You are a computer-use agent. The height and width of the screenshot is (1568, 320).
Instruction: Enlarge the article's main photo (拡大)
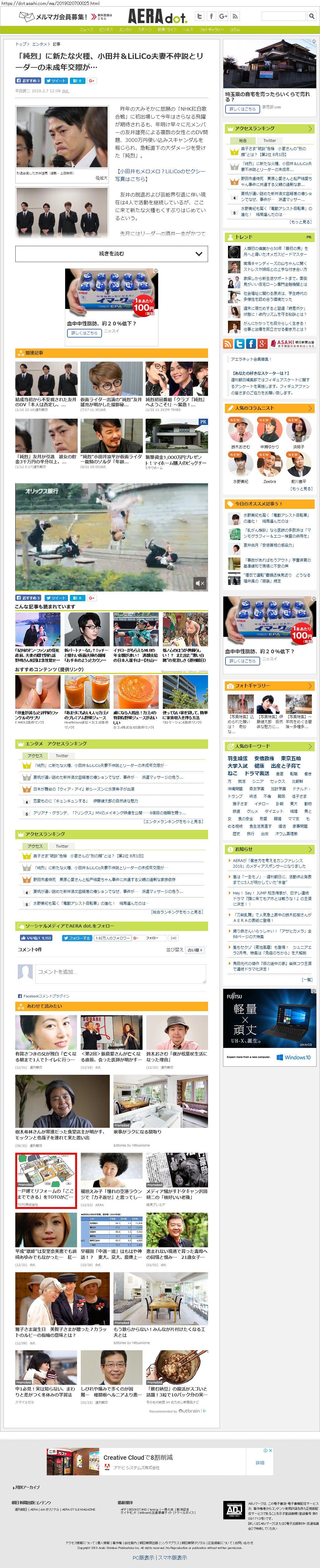point(101,178)
